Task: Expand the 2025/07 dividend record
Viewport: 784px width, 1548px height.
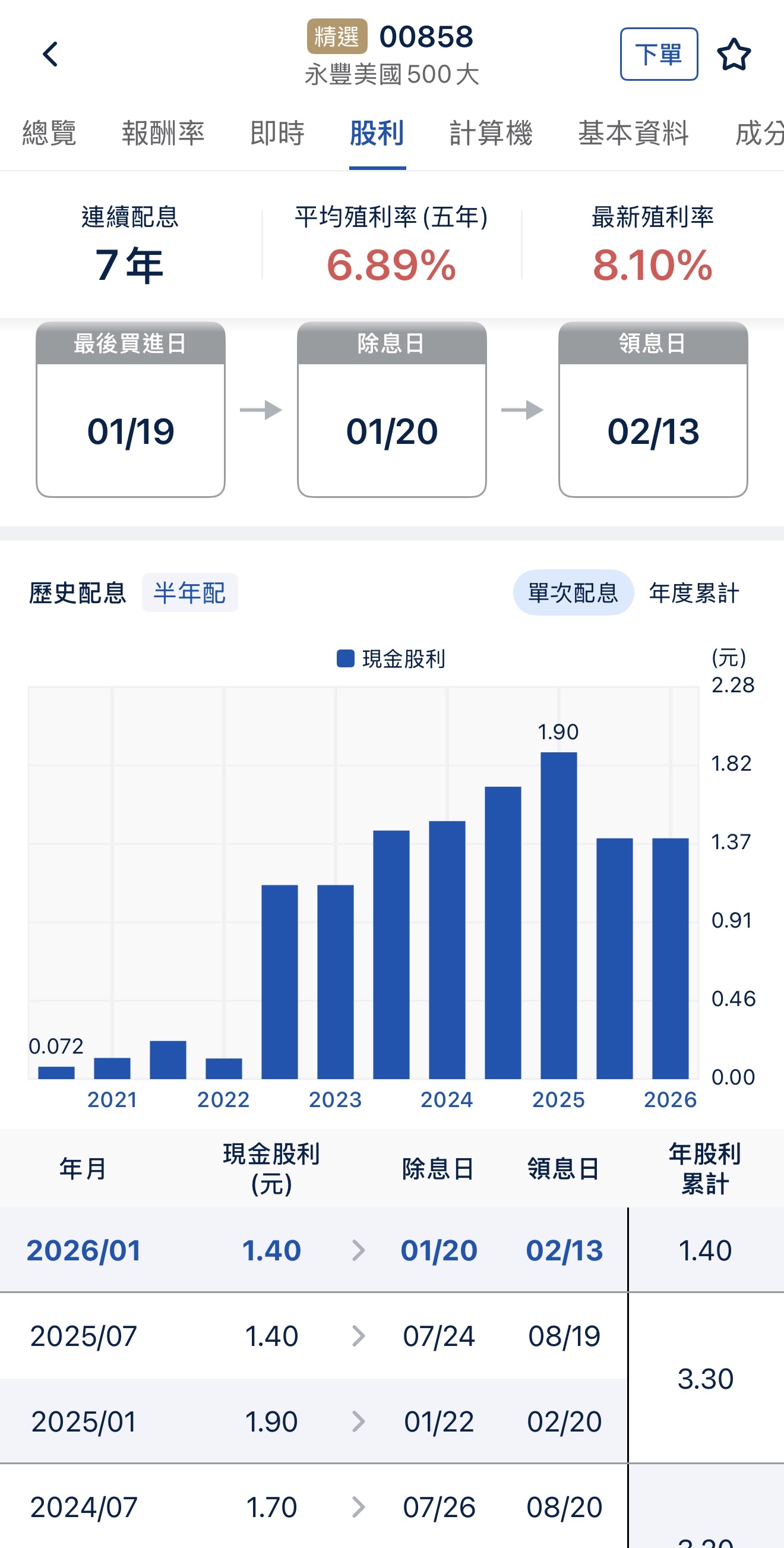Action: coord(358,1336)
